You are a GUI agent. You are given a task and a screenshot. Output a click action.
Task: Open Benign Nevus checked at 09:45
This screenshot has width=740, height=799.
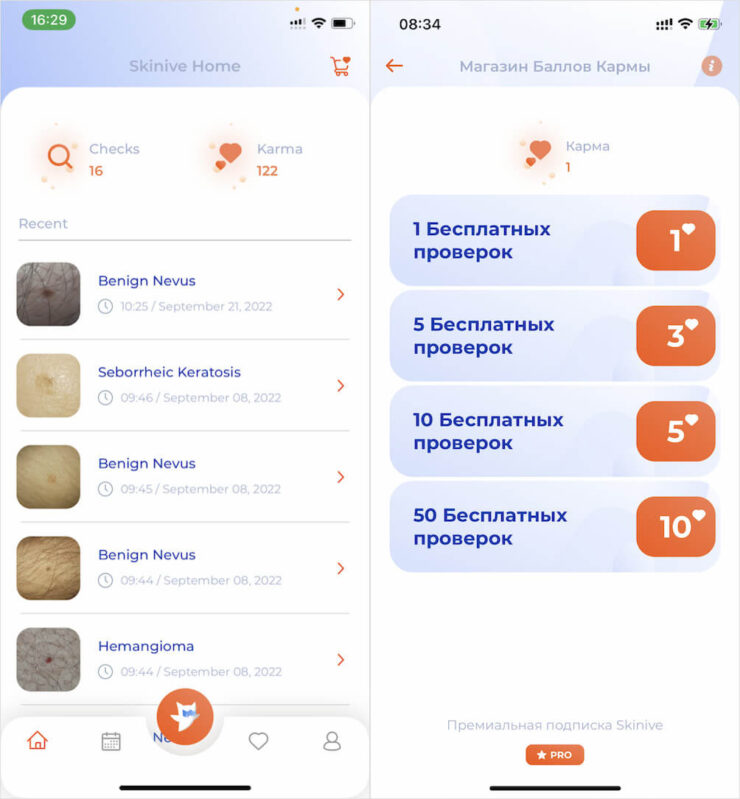[185, 477]
